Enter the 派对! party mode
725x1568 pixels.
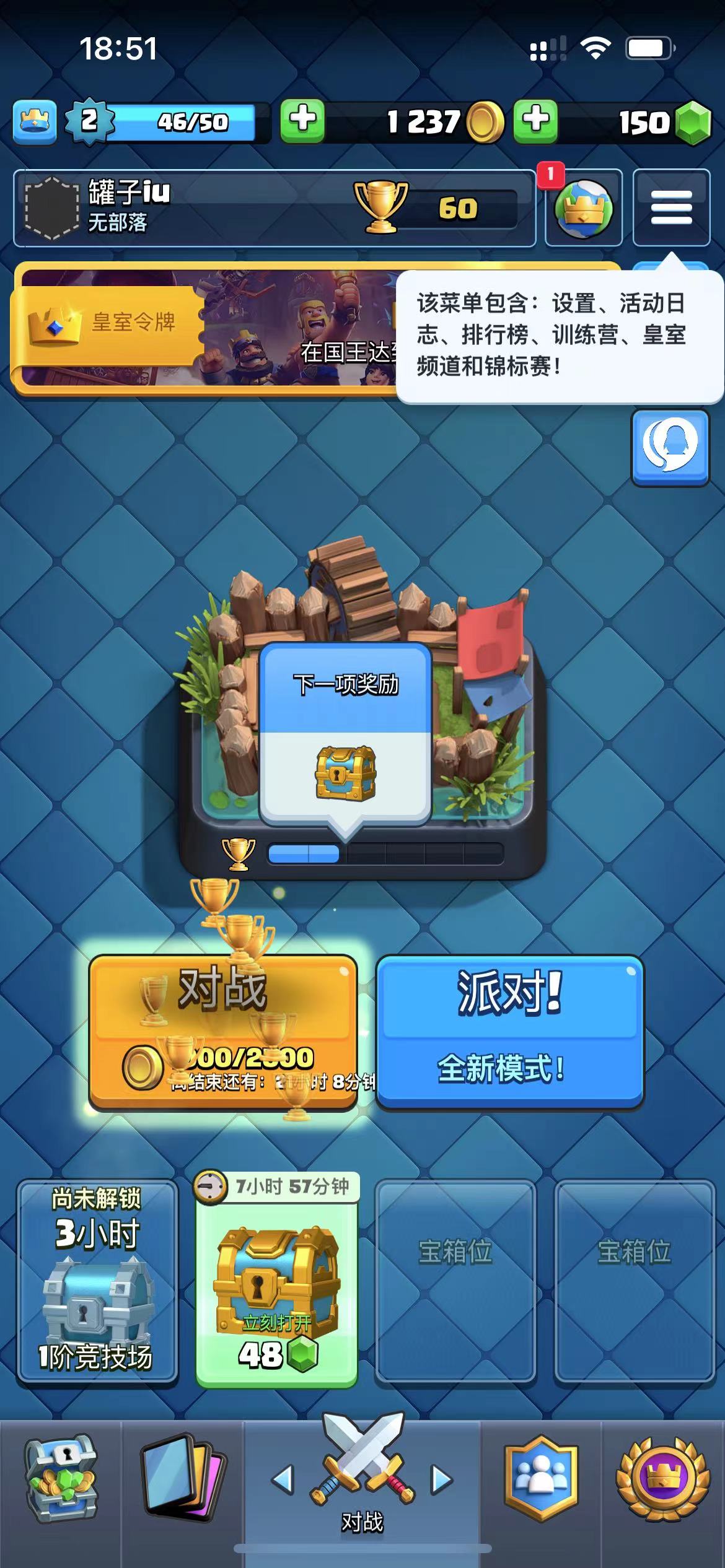[509, 1031]
